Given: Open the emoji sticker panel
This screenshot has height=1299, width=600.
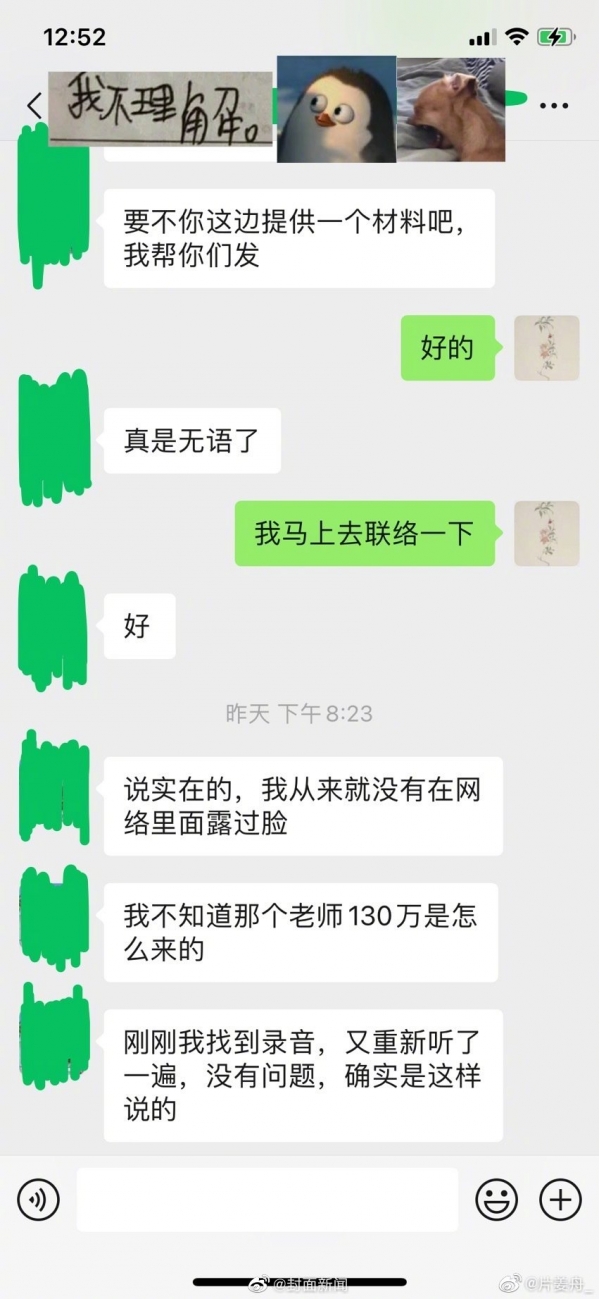Looking at the screenshot, I should tap(496, 1198).
